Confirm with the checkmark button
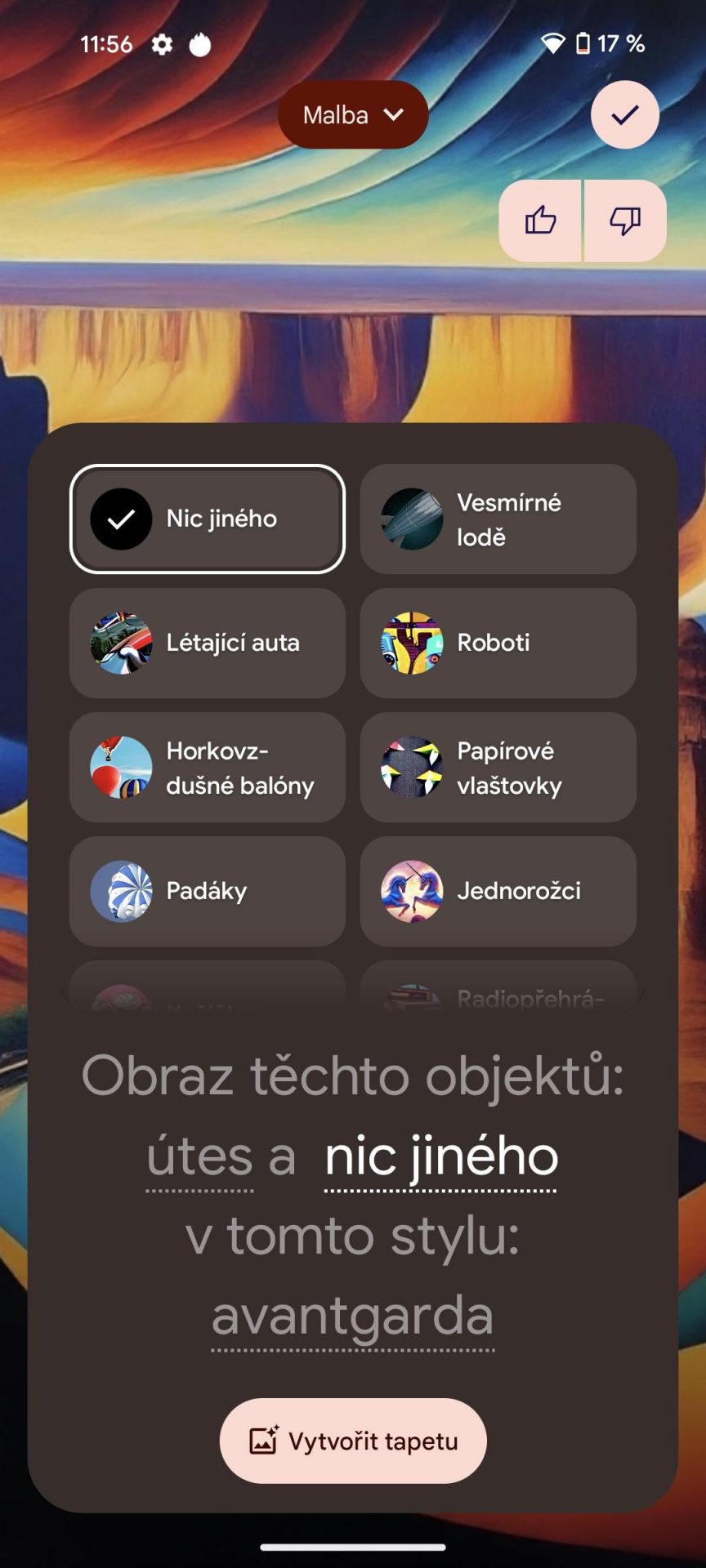706x1568 pixels. (625, 114)
